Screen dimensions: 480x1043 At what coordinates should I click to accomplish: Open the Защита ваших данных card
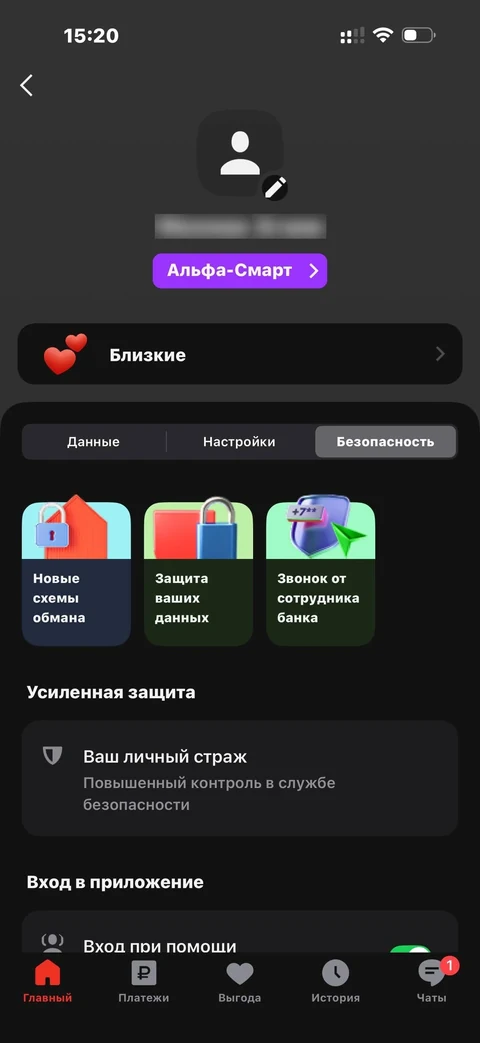coord(198,573)
